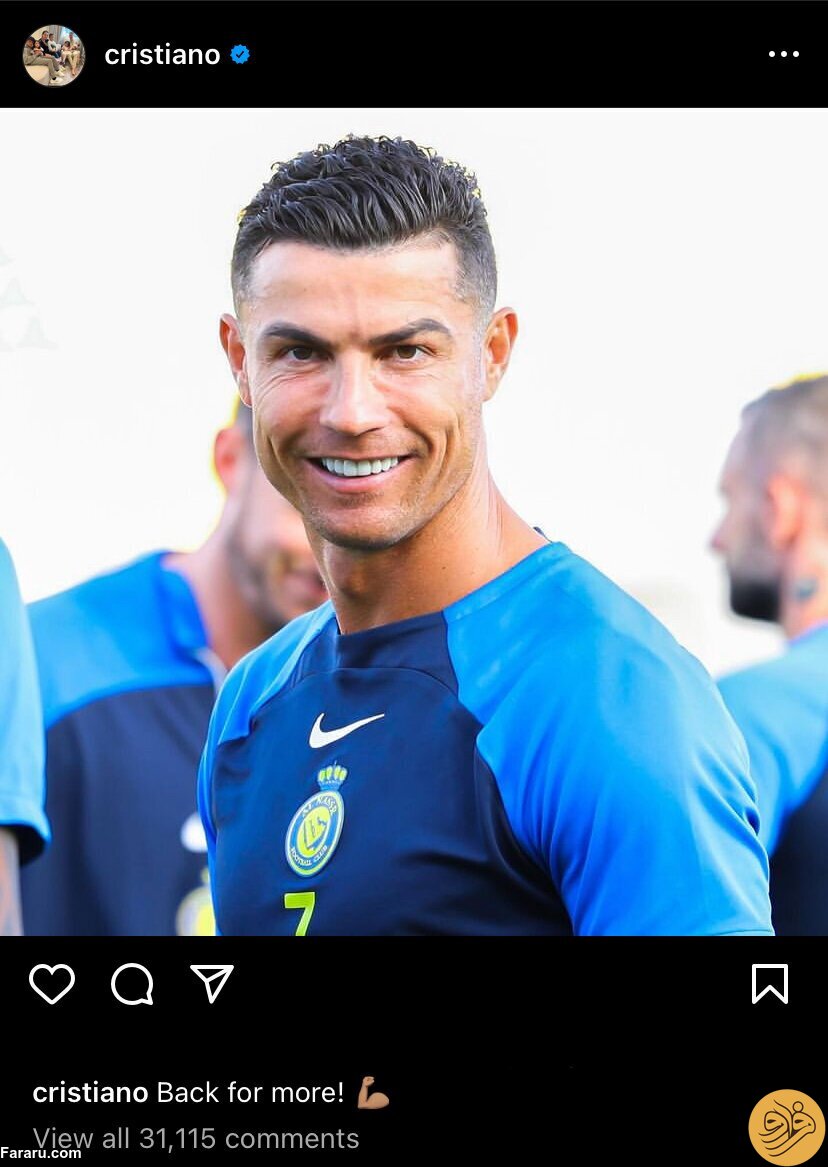
Task: View all 31,115 comments
Action: pos(196,1138)
